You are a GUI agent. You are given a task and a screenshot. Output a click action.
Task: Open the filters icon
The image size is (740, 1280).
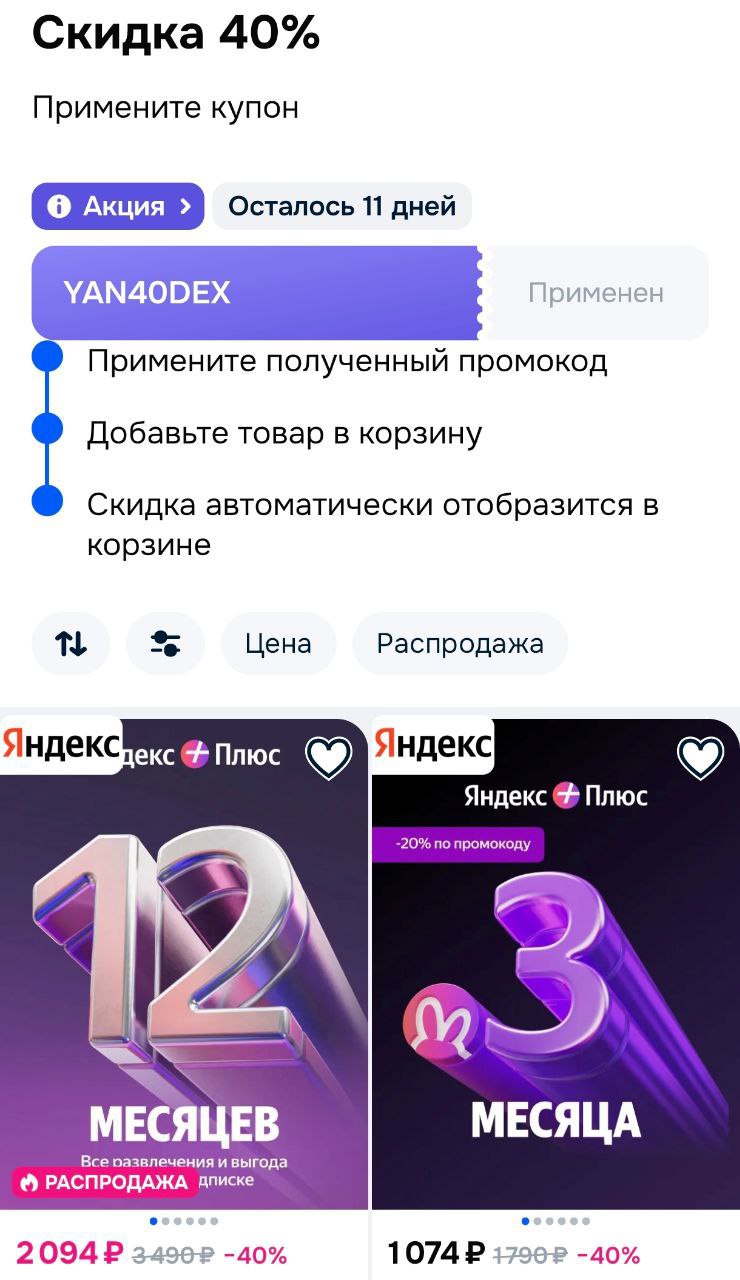pyautogui.click(x=165, y=644)
